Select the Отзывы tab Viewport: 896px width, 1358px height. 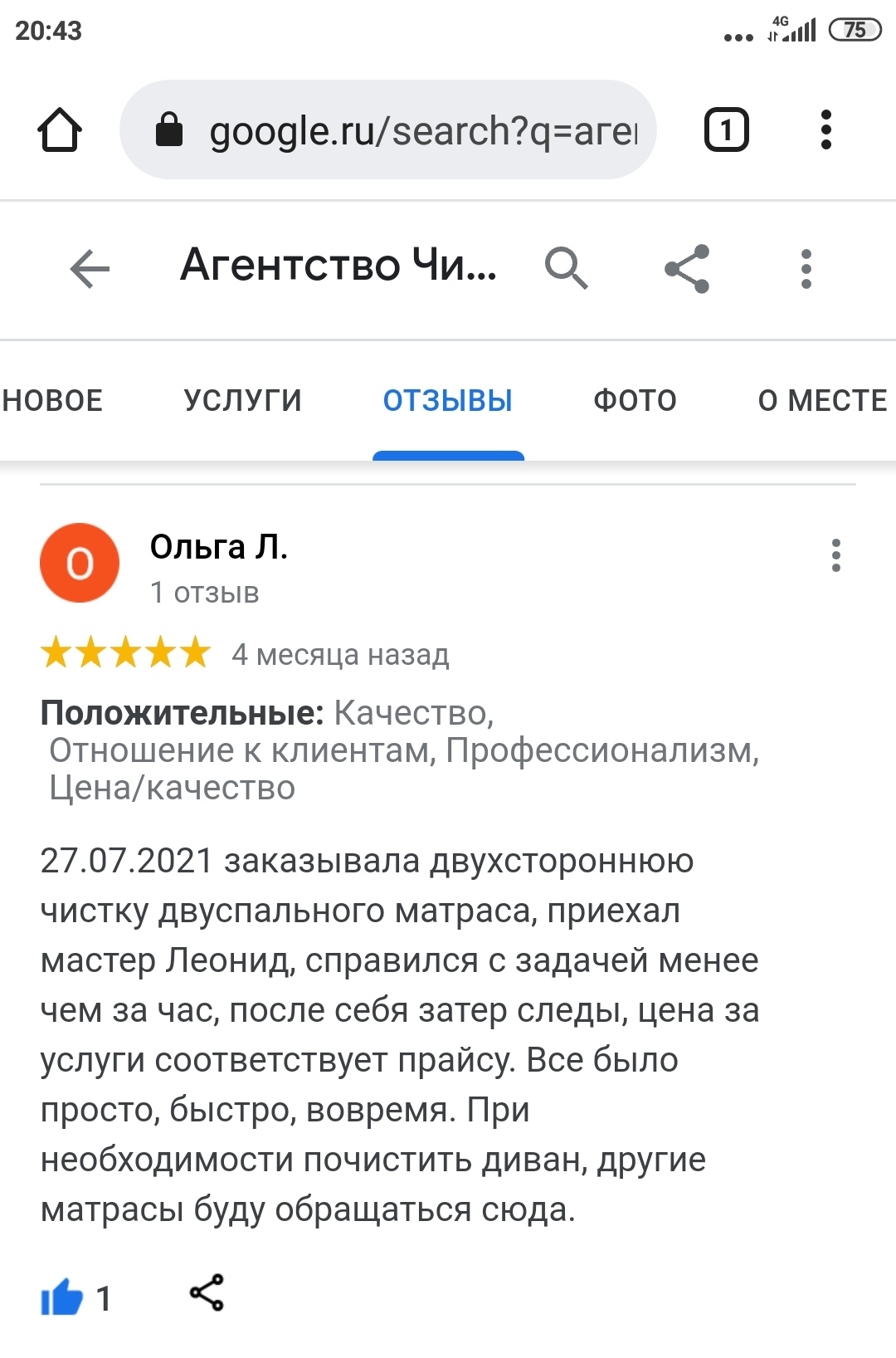tap(447, 401)
